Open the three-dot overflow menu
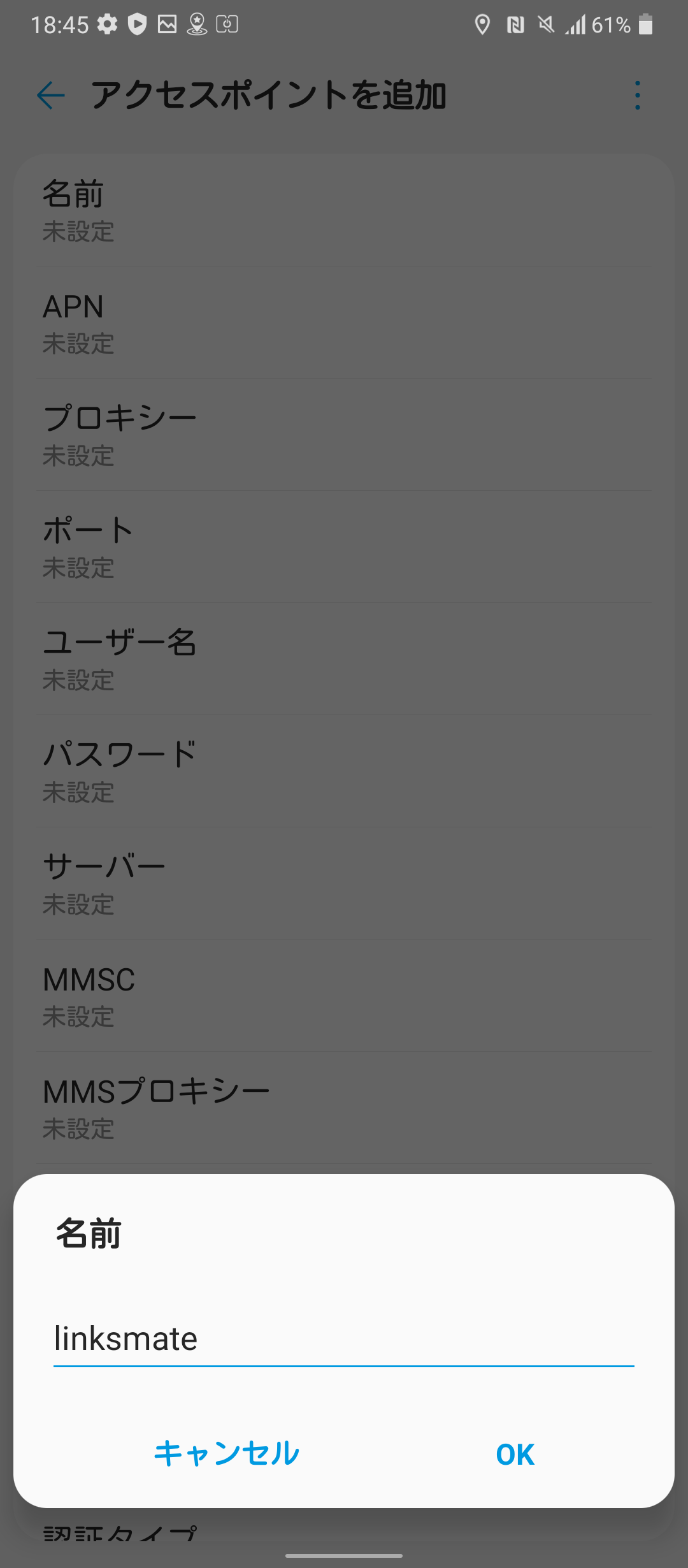This screenshot has width=688, height=1568. (636, 96)
